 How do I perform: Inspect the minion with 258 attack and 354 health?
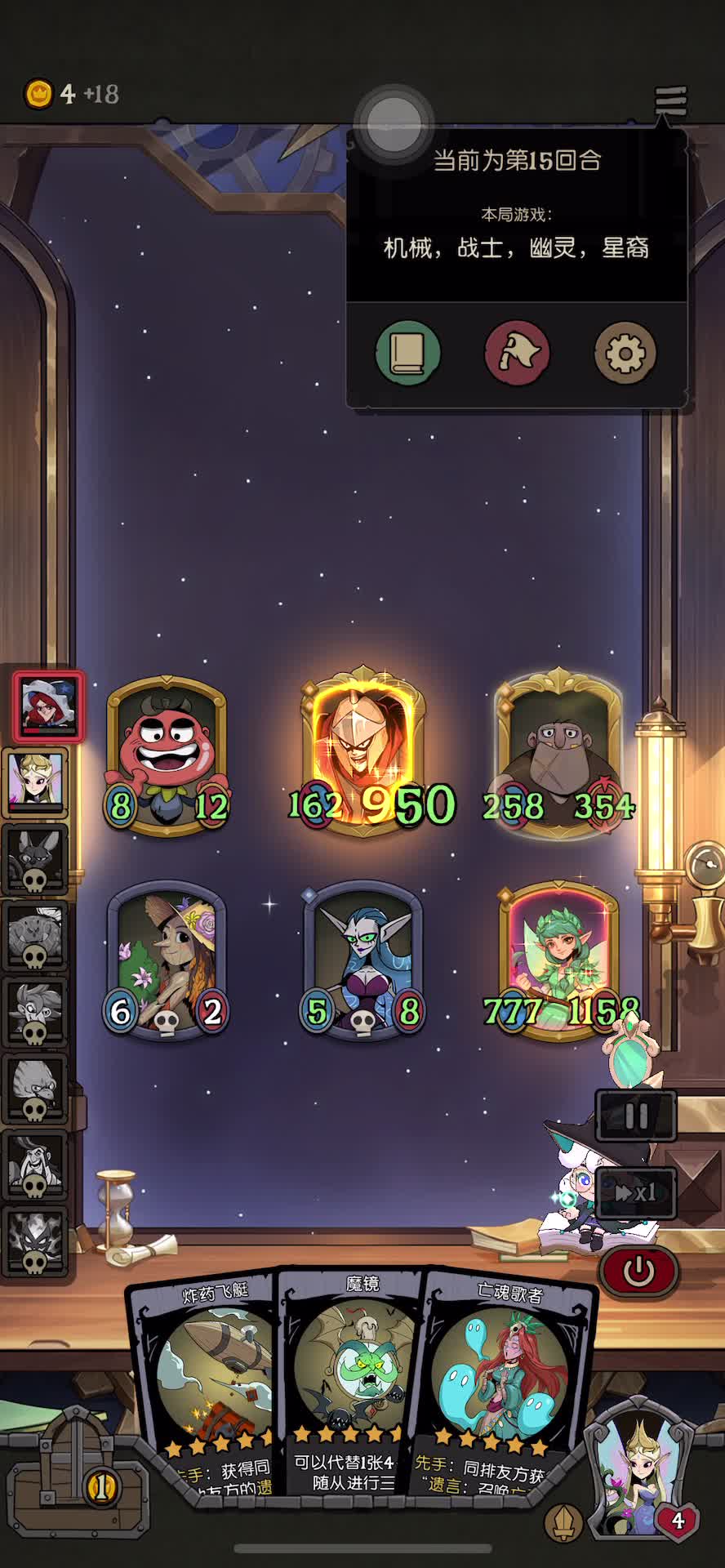point(558,751)
